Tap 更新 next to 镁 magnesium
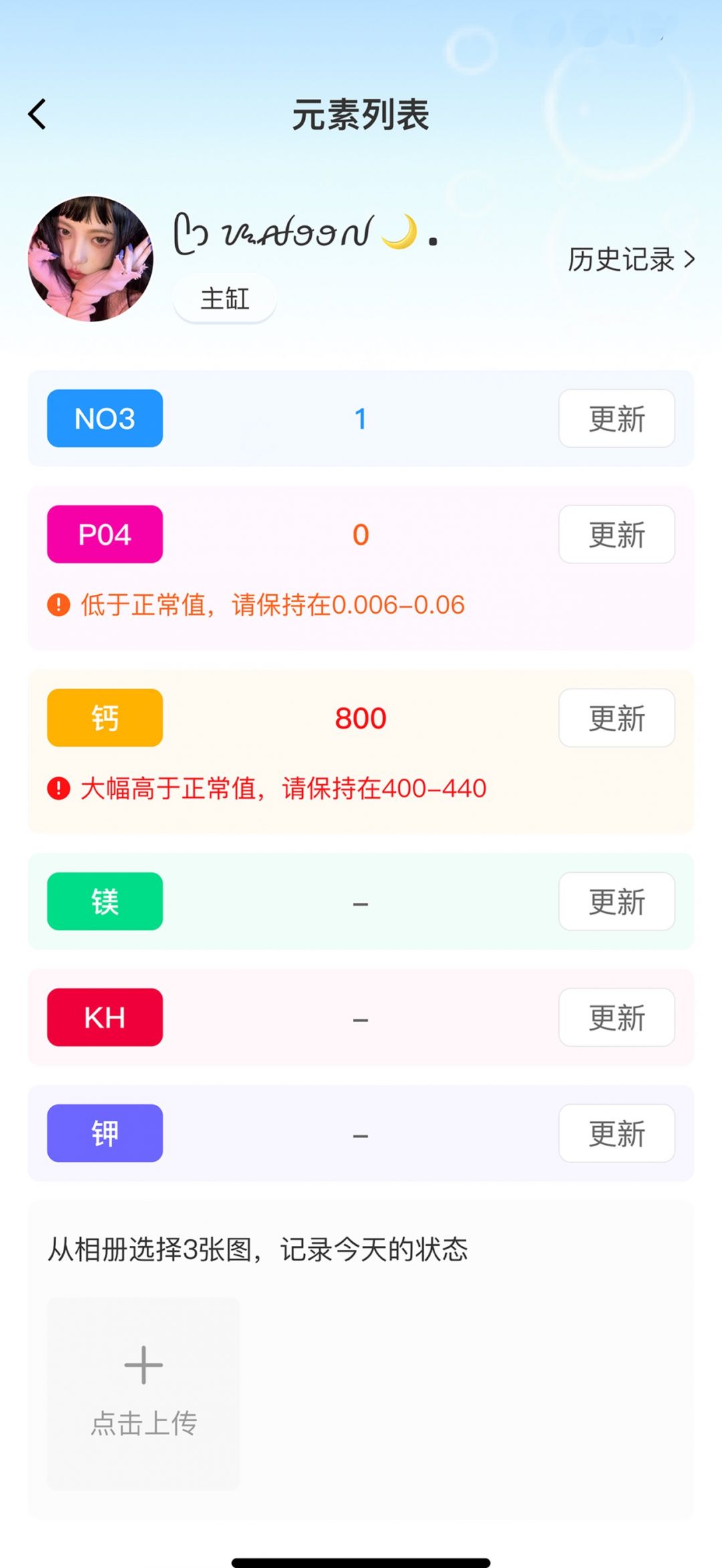Image resolution: width=722 pixels, height=1568 pixels. tap(616, 902)
